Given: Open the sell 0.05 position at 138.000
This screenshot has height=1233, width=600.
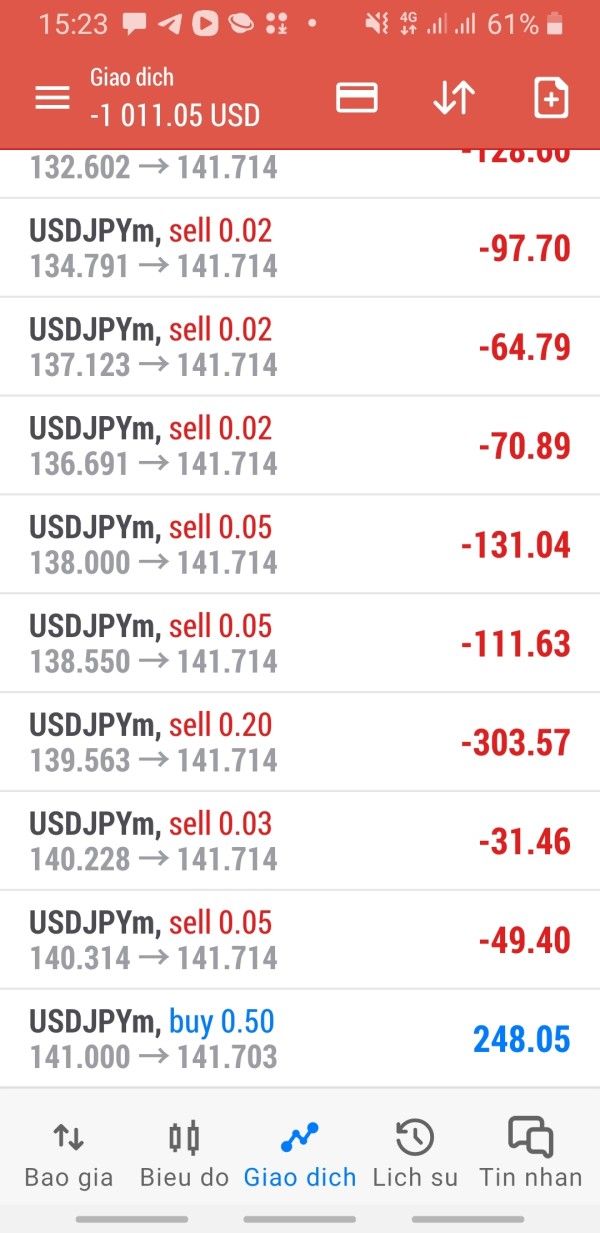Looking at the screenshot, I should 300,545.
